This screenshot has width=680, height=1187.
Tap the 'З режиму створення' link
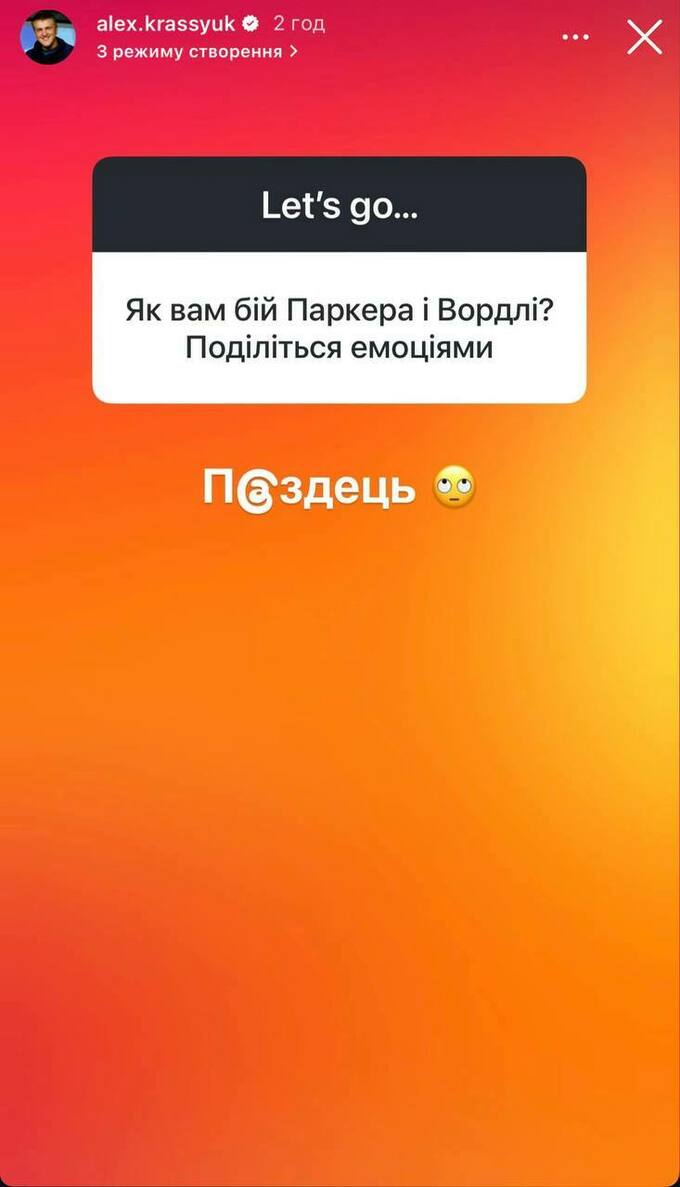196,51
